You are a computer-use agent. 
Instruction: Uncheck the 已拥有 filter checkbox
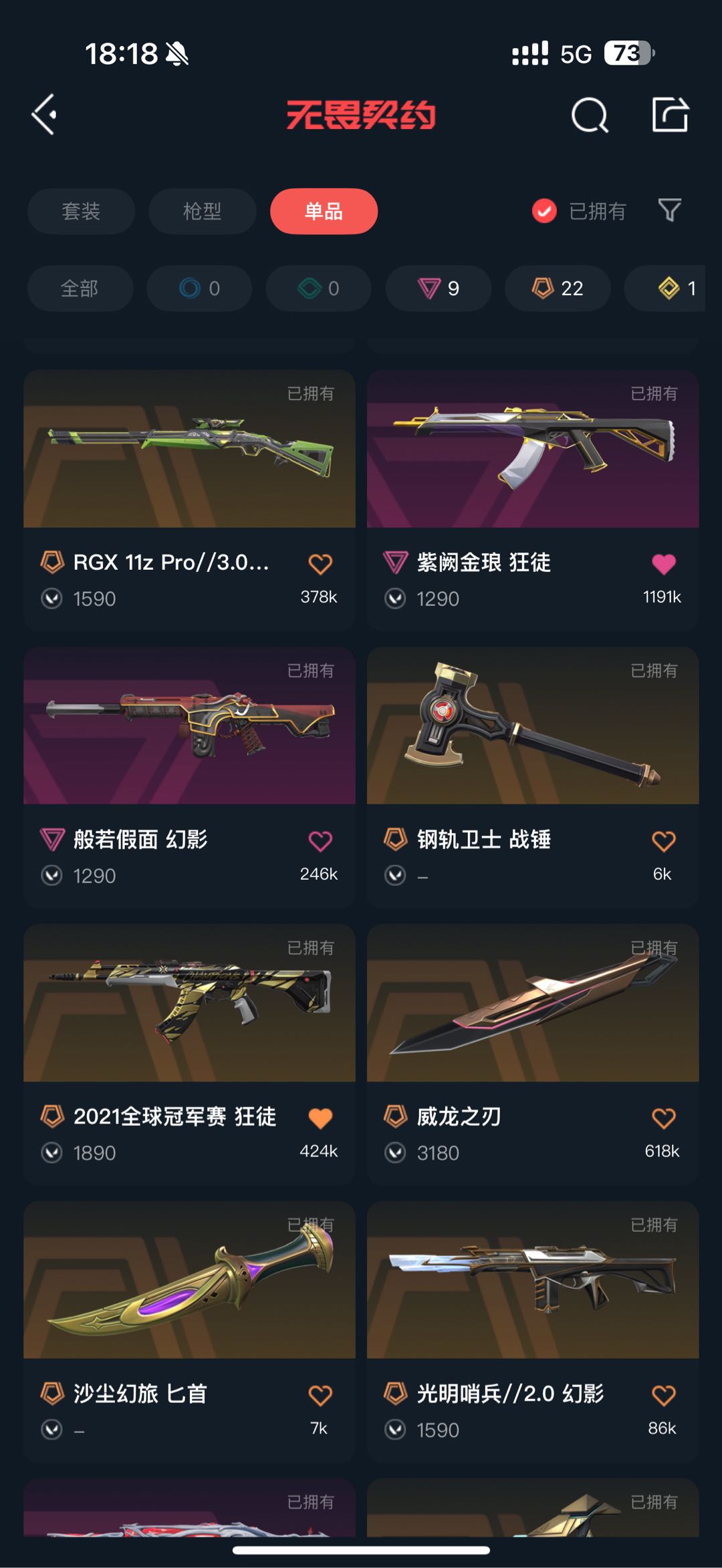[544, 211]
